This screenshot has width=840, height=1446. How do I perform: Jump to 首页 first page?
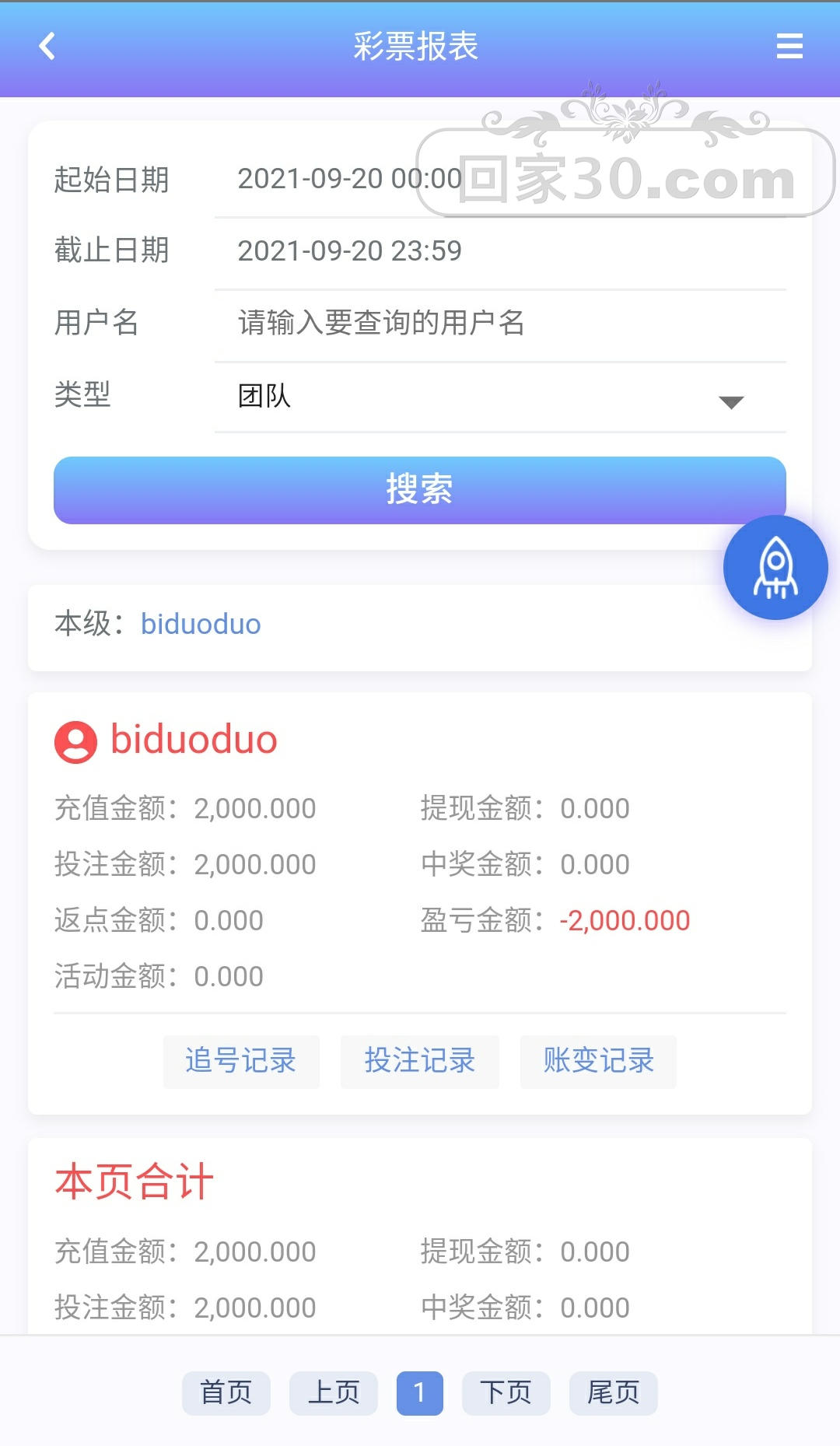coord(226,1392)
